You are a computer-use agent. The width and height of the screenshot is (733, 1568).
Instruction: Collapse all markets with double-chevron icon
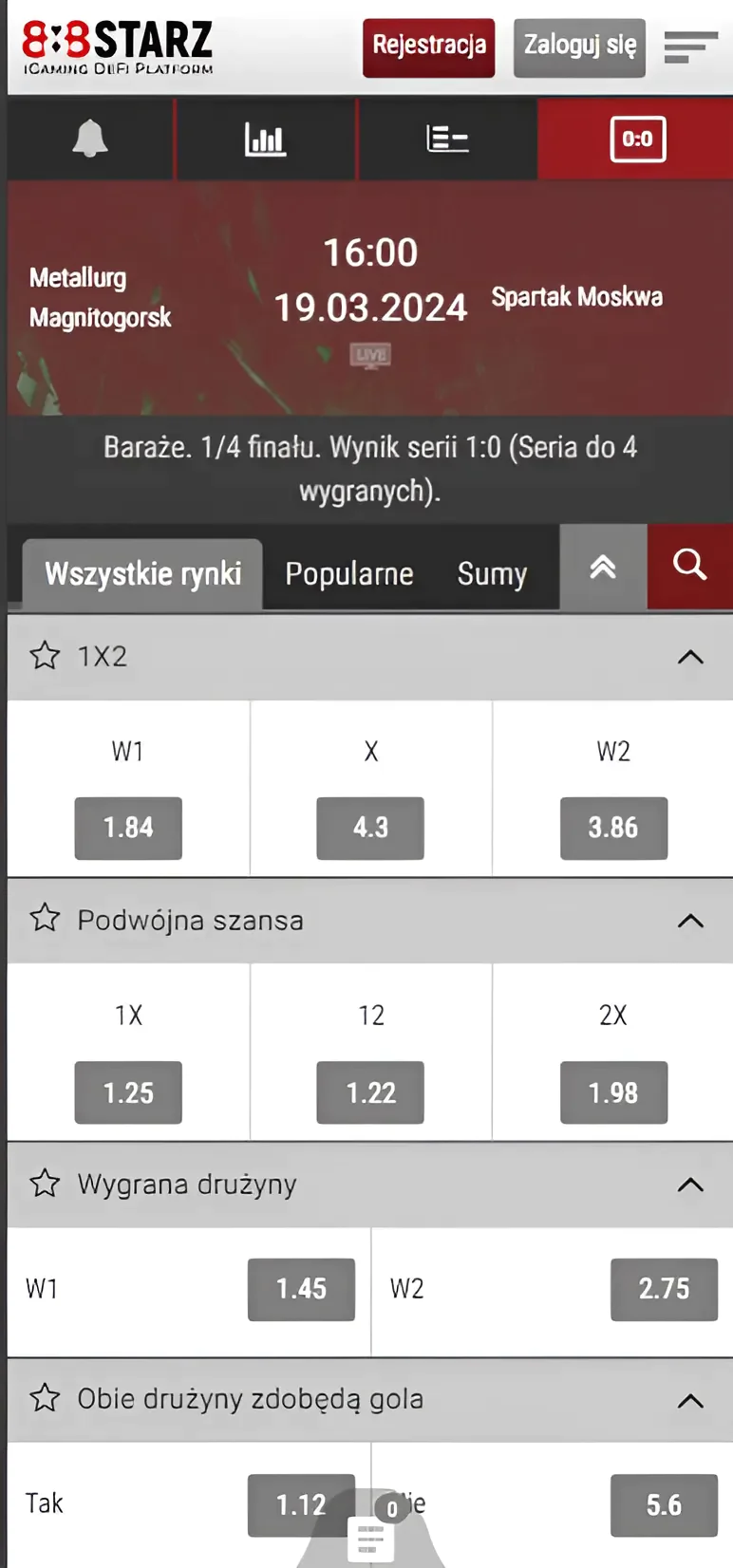[603, 568]
